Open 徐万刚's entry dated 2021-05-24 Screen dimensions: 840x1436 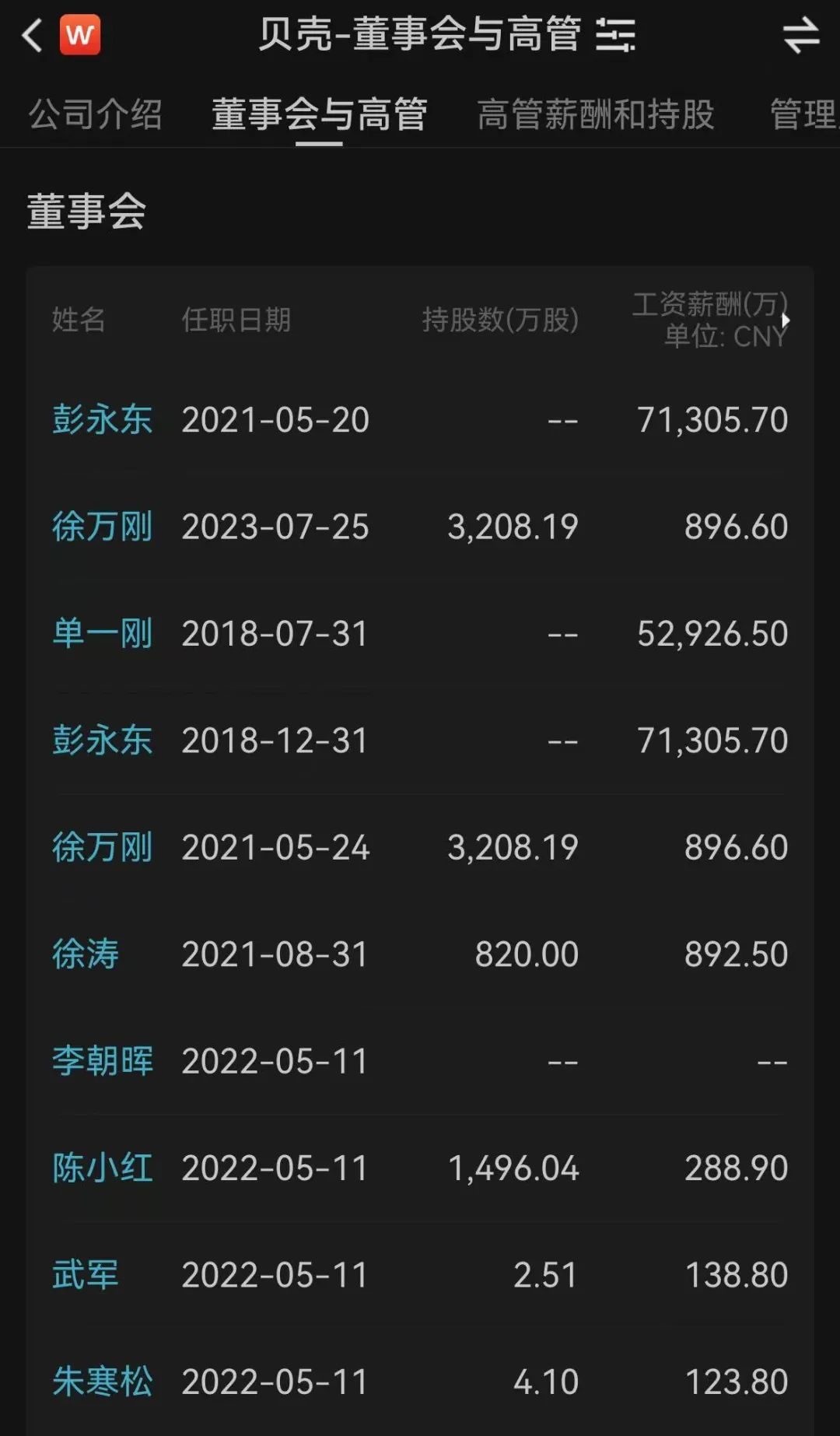[x=102, y=847]
